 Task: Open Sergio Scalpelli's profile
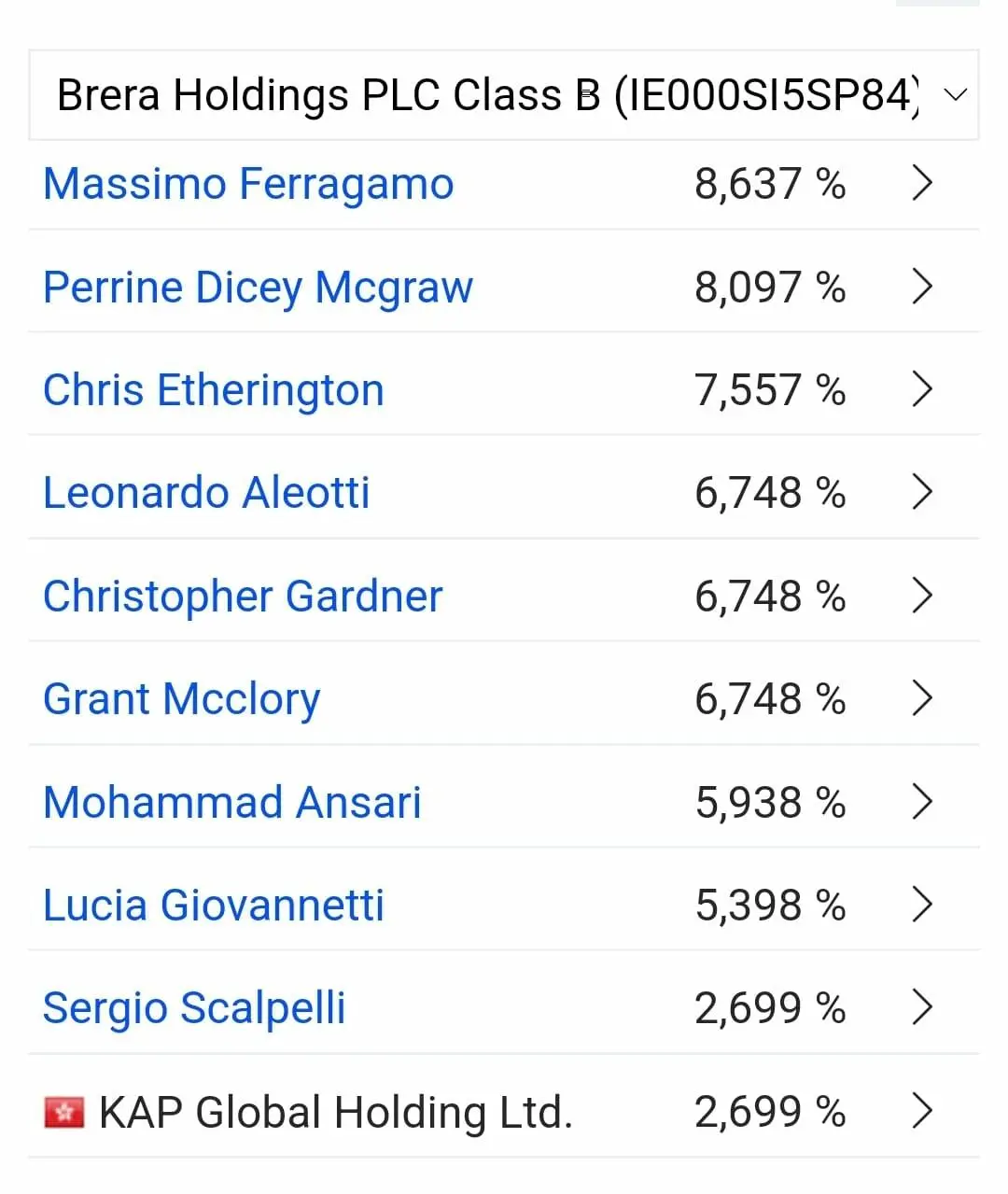(194, 1008)
